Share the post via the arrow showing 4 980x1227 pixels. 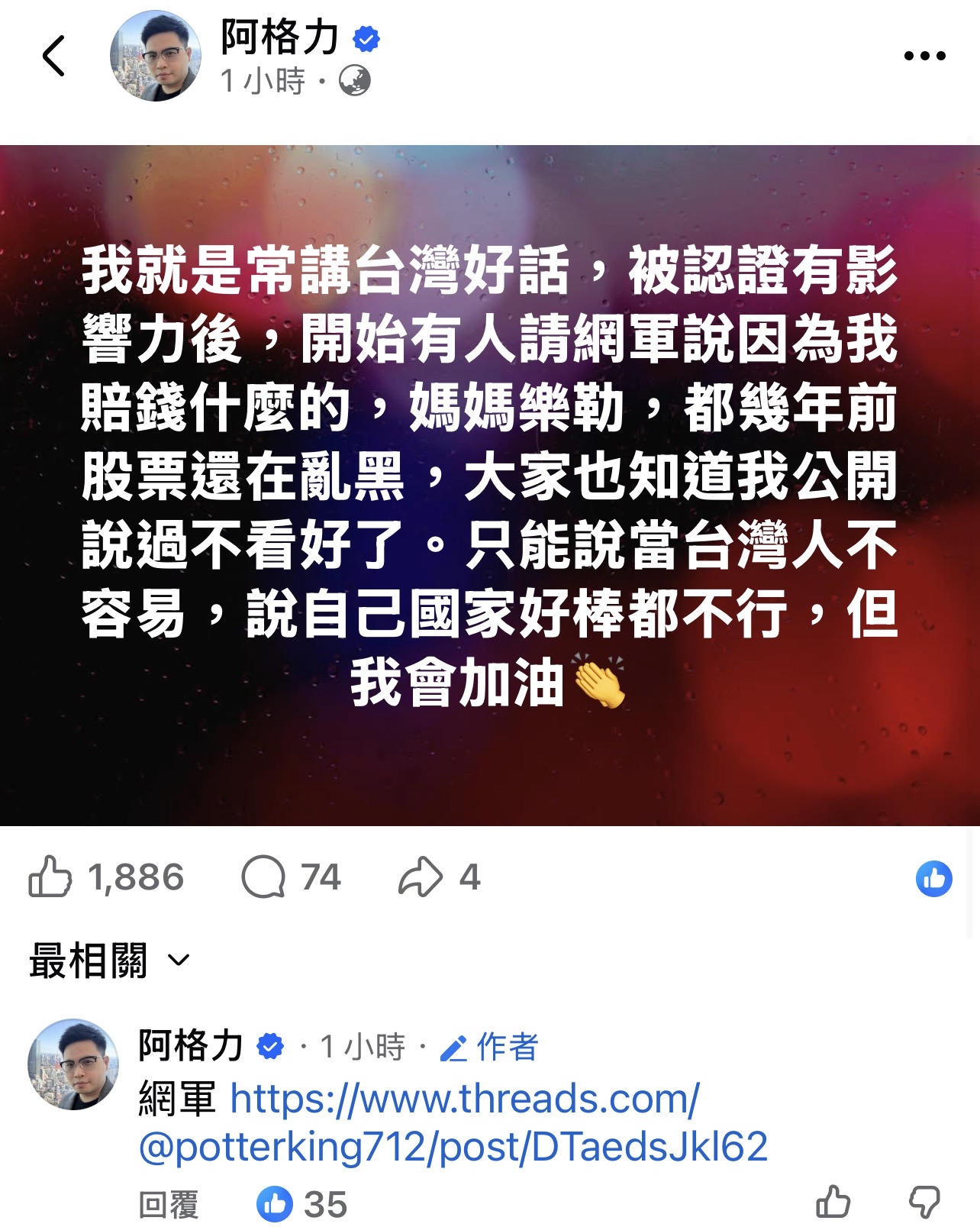421,877
